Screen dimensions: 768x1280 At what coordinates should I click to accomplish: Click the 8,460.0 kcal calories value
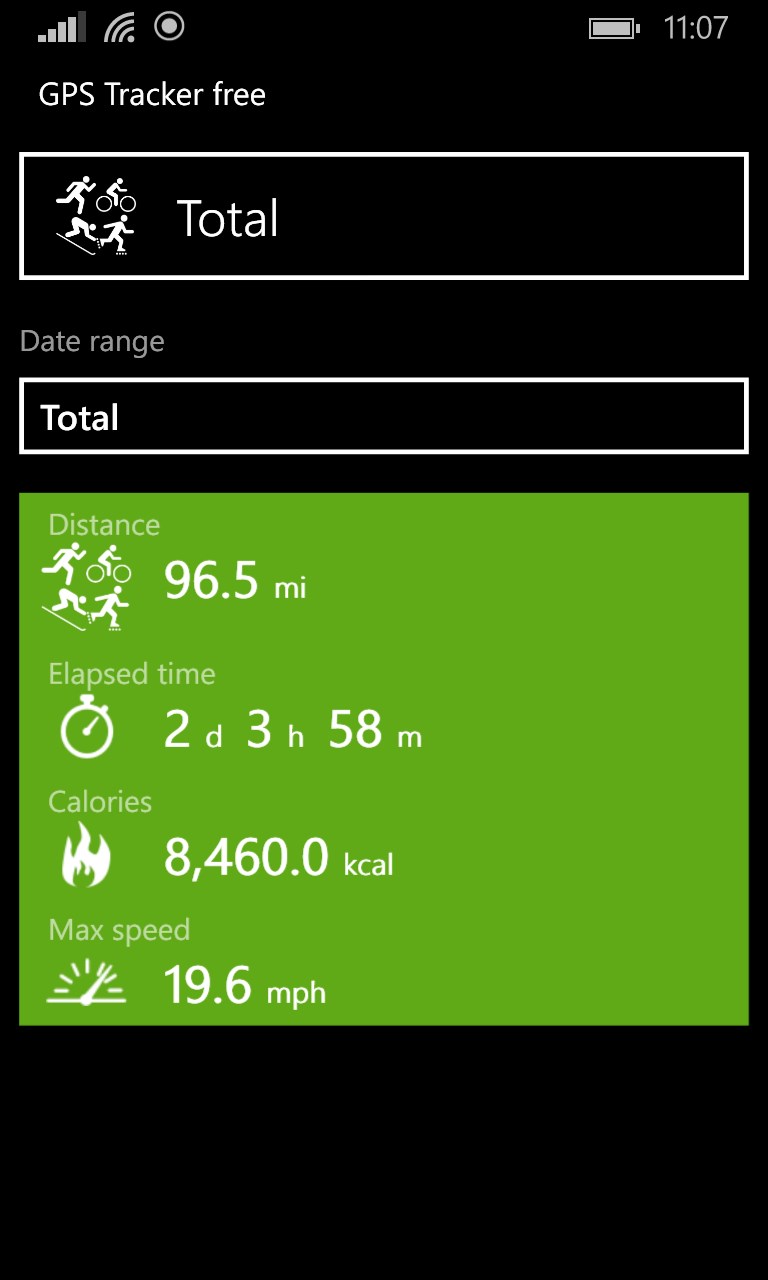click(x=277, y=857)
